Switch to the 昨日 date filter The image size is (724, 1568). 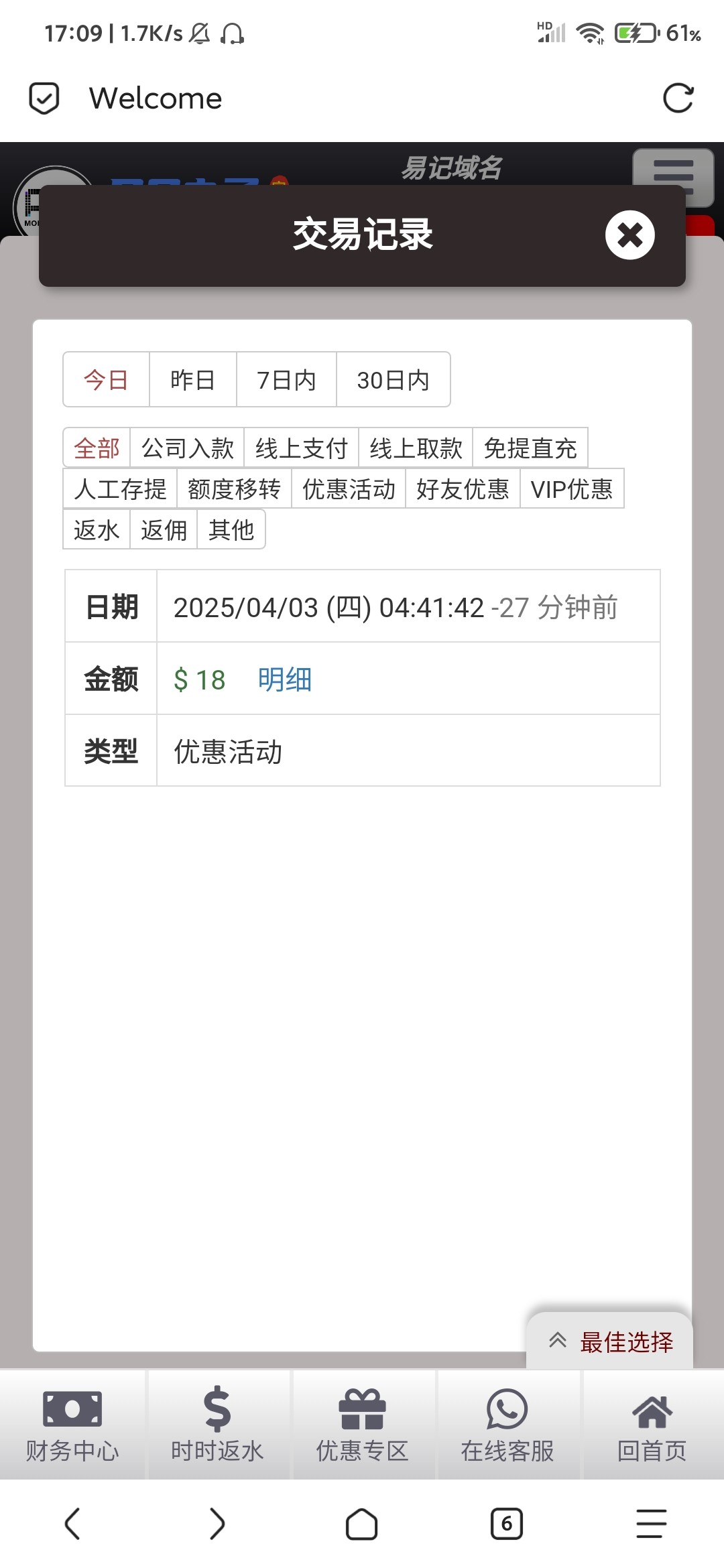192,380
